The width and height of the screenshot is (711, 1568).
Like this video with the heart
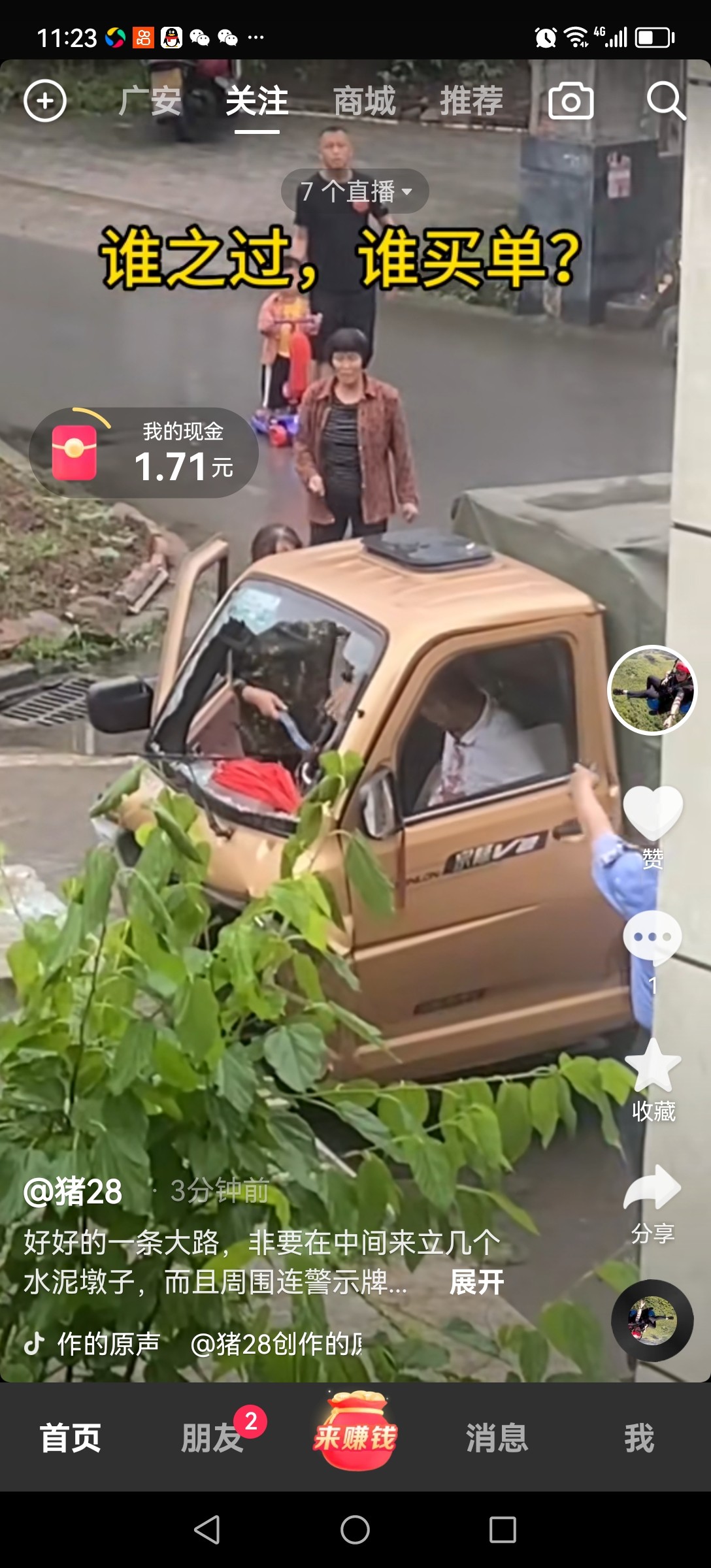pos(652,813)
